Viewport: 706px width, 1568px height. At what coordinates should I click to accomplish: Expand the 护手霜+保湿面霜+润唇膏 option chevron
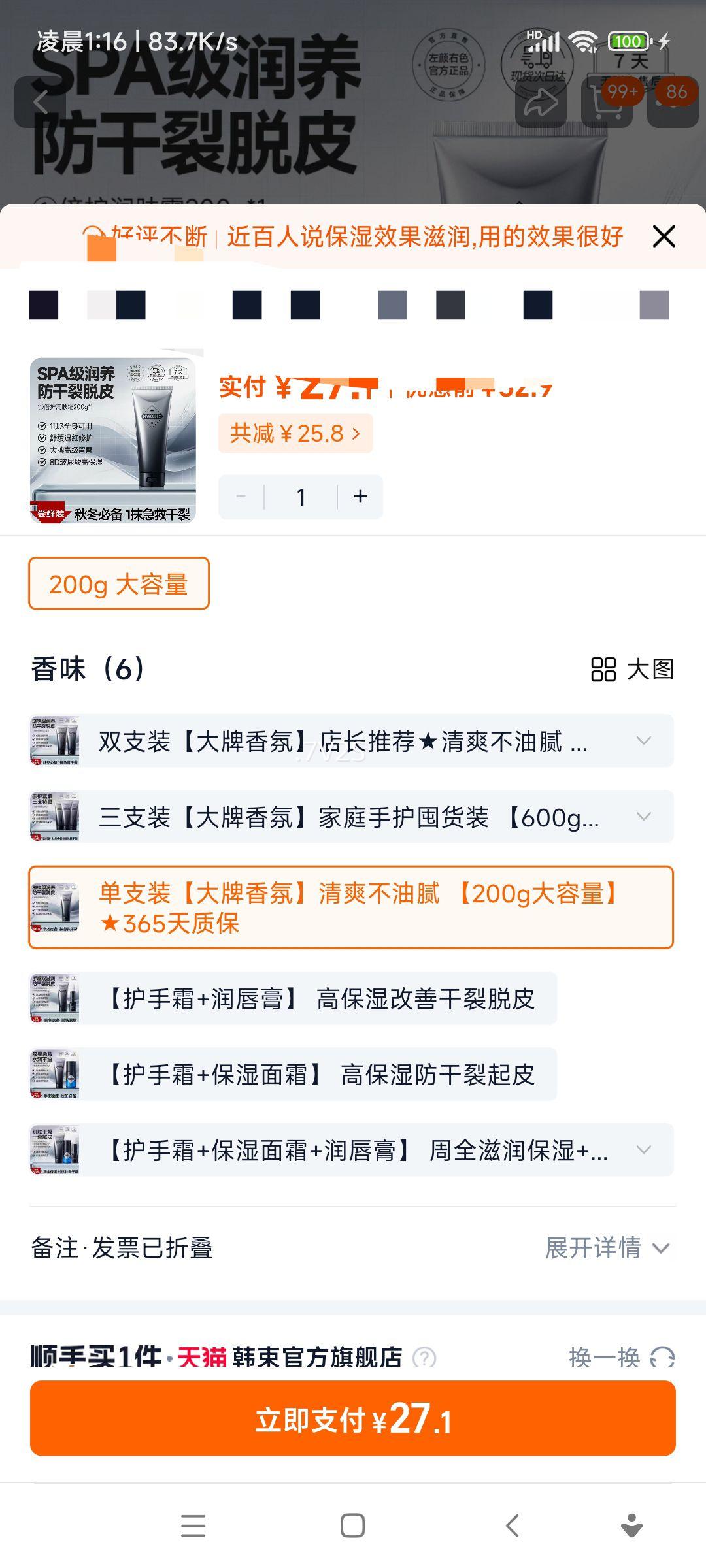click(645, 1149)
